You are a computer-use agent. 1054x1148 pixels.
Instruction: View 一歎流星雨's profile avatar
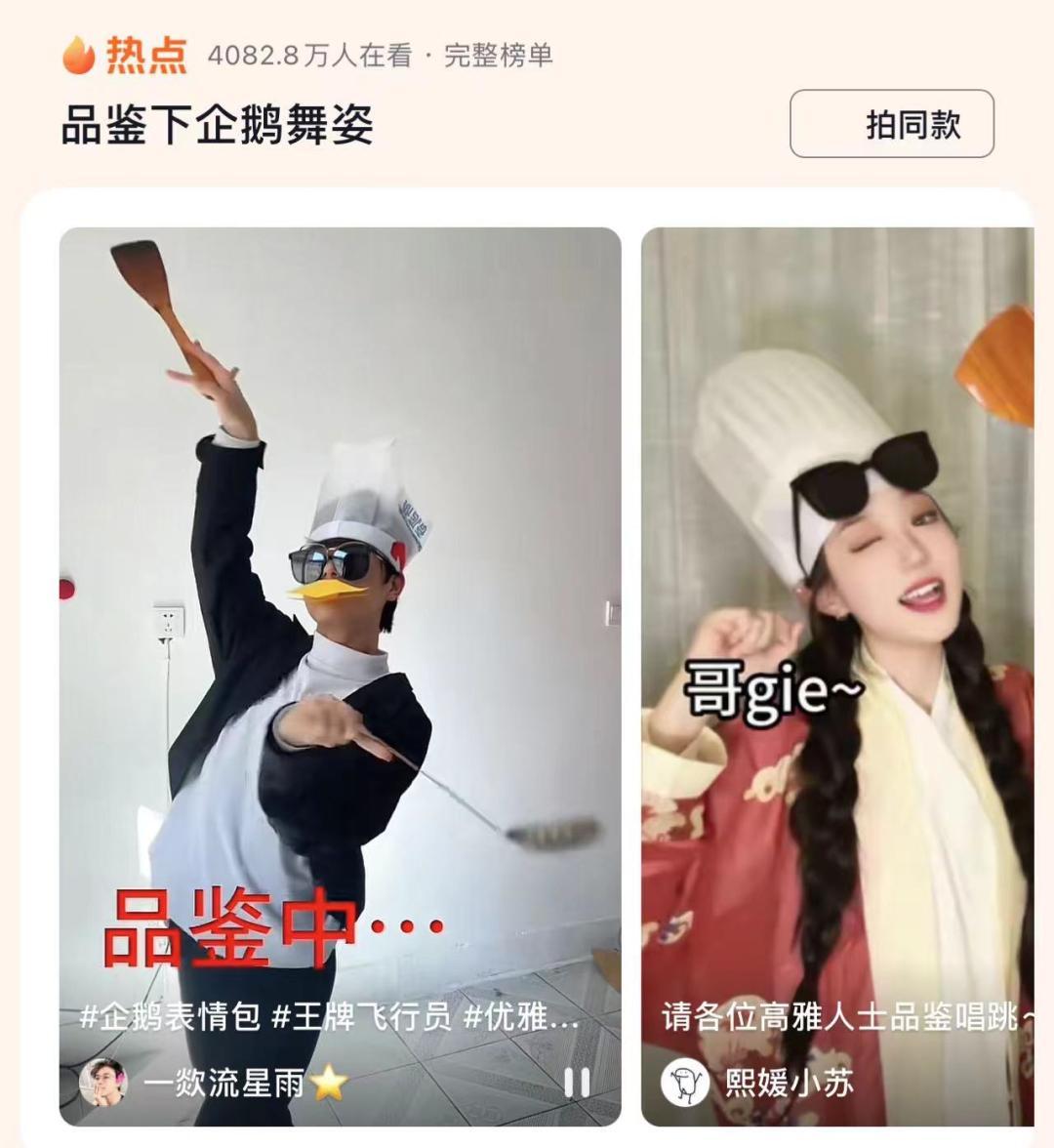tap(103, 1082)
